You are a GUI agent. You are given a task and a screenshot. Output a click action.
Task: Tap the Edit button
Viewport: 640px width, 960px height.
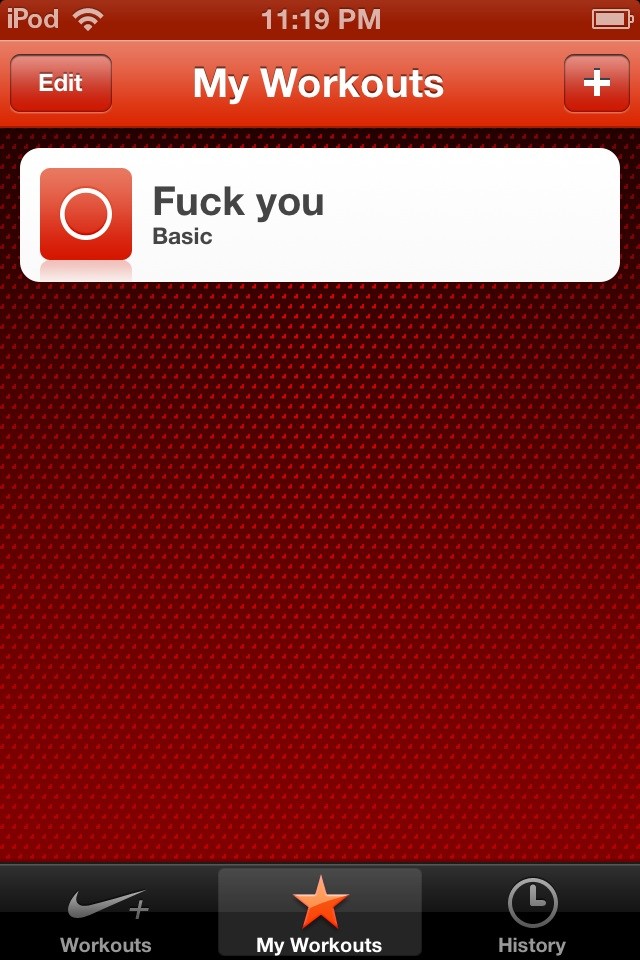tap(61, 83)
